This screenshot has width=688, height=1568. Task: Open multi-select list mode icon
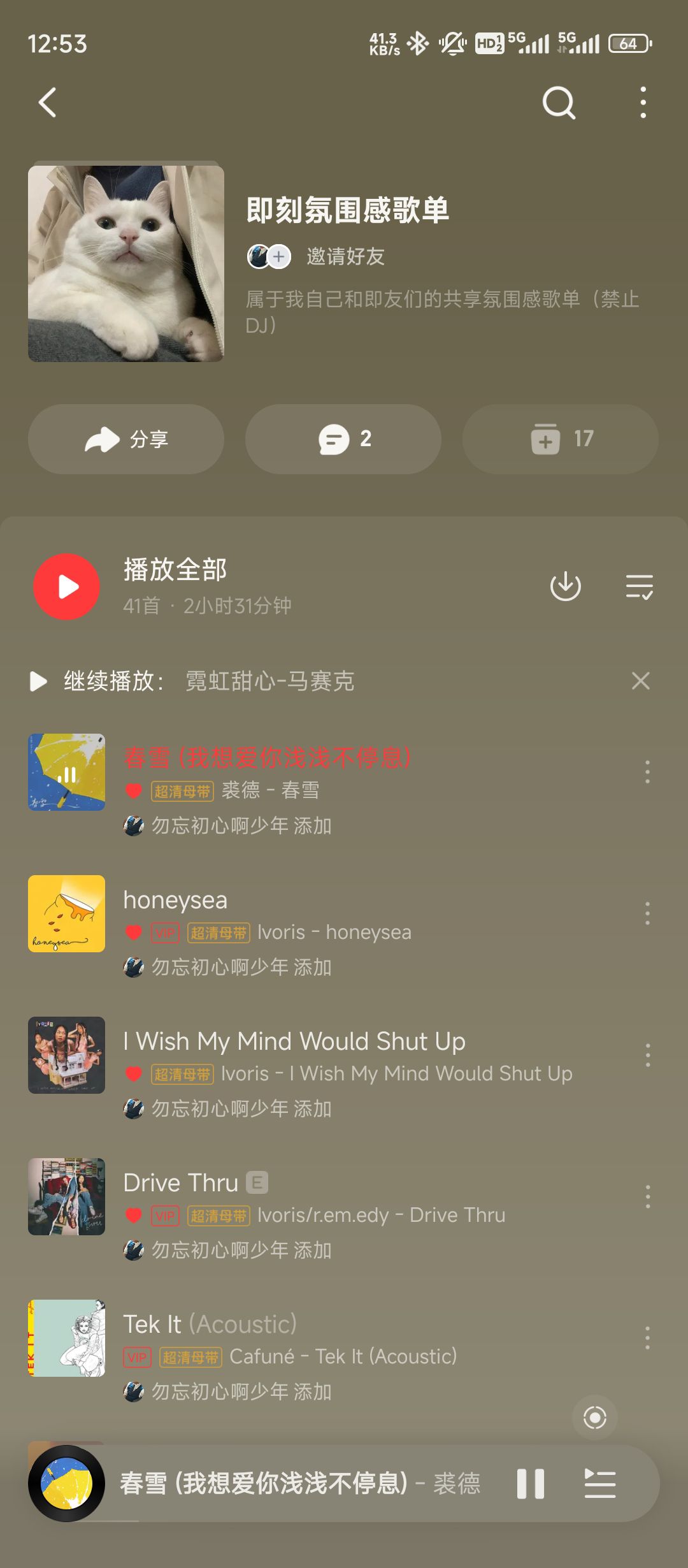pyautogui.click(x=640, y=586)
